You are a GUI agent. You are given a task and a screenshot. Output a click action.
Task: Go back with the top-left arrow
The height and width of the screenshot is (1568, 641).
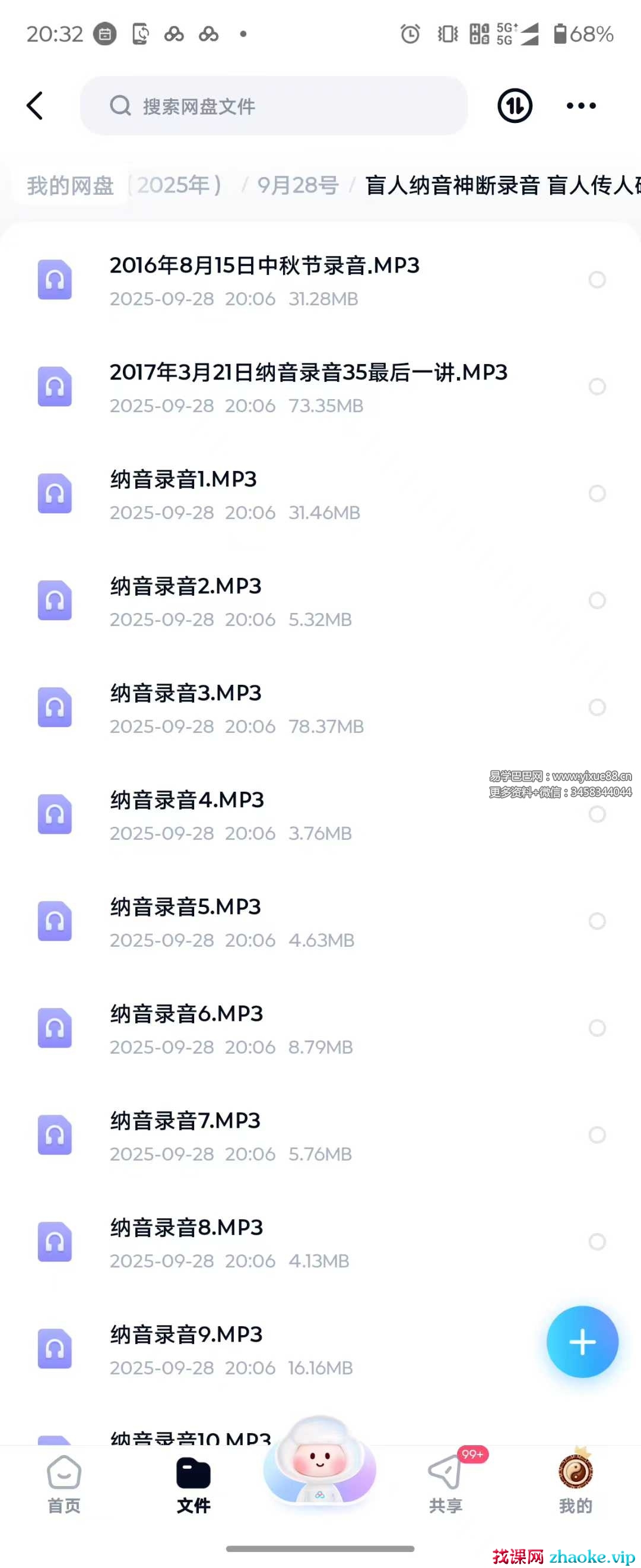35,106
